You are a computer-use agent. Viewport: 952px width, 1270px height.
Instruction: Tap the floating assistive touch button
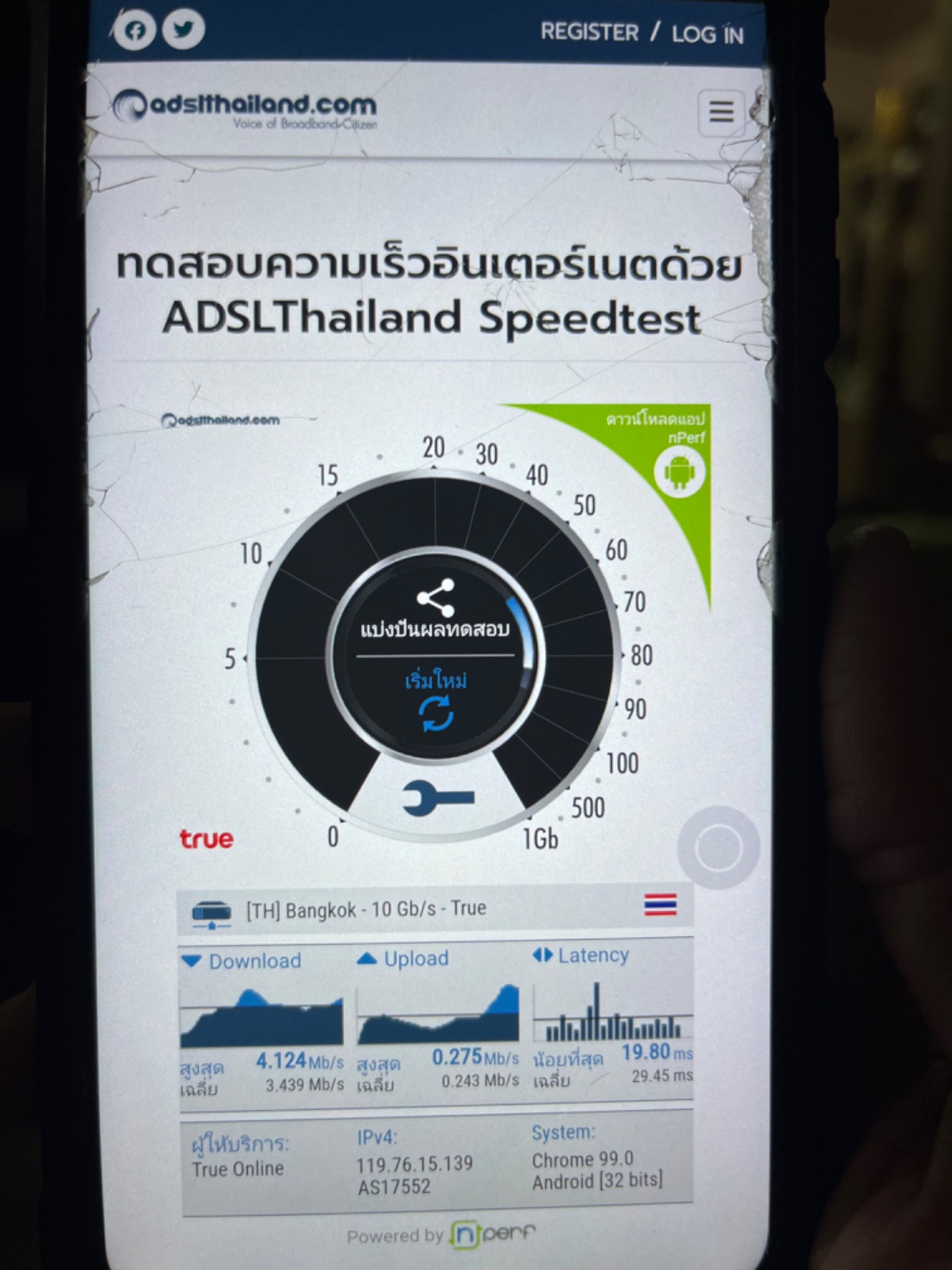[718, 848]
